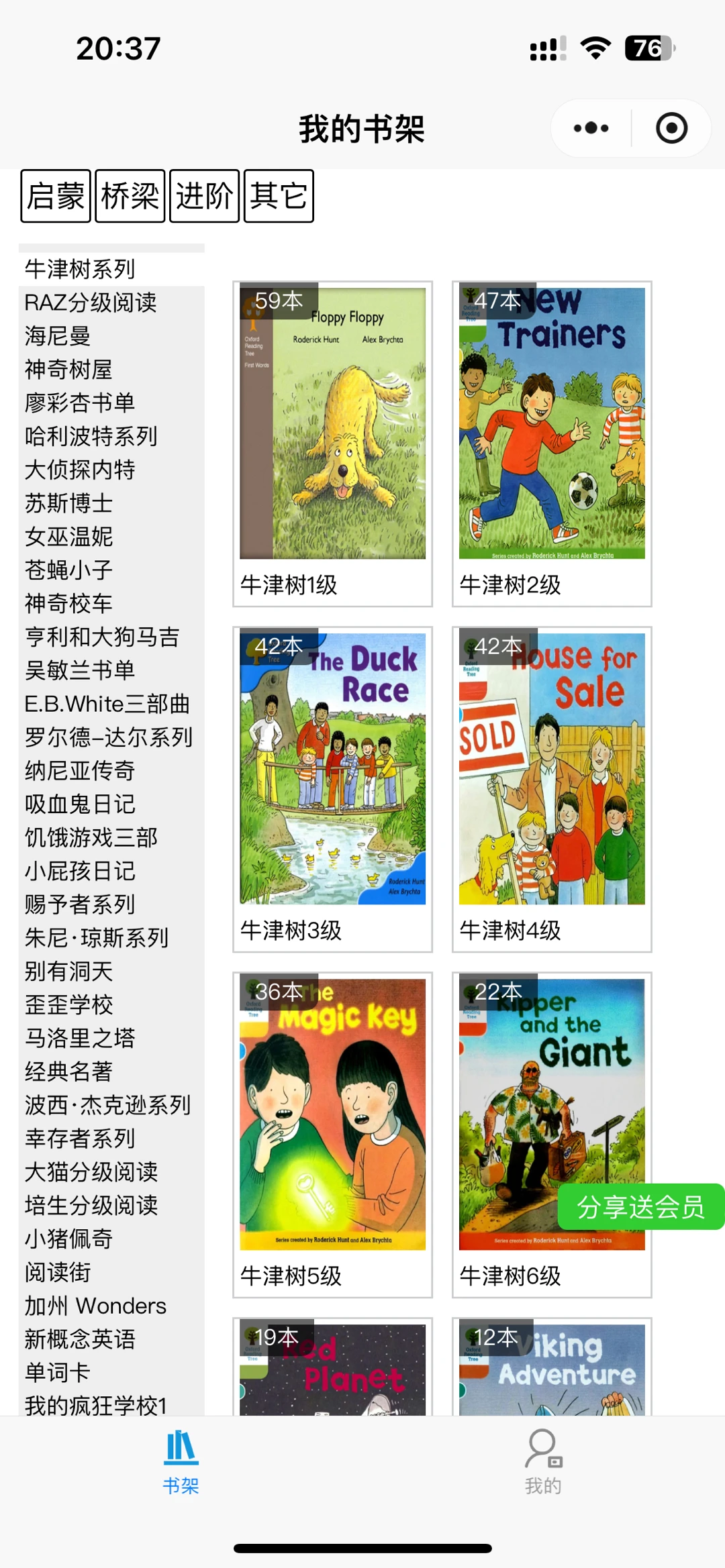Close the mini program with the circle button
Image resolution: width=725 pixels, height=1568 pixels.
[x=671, y=128]
